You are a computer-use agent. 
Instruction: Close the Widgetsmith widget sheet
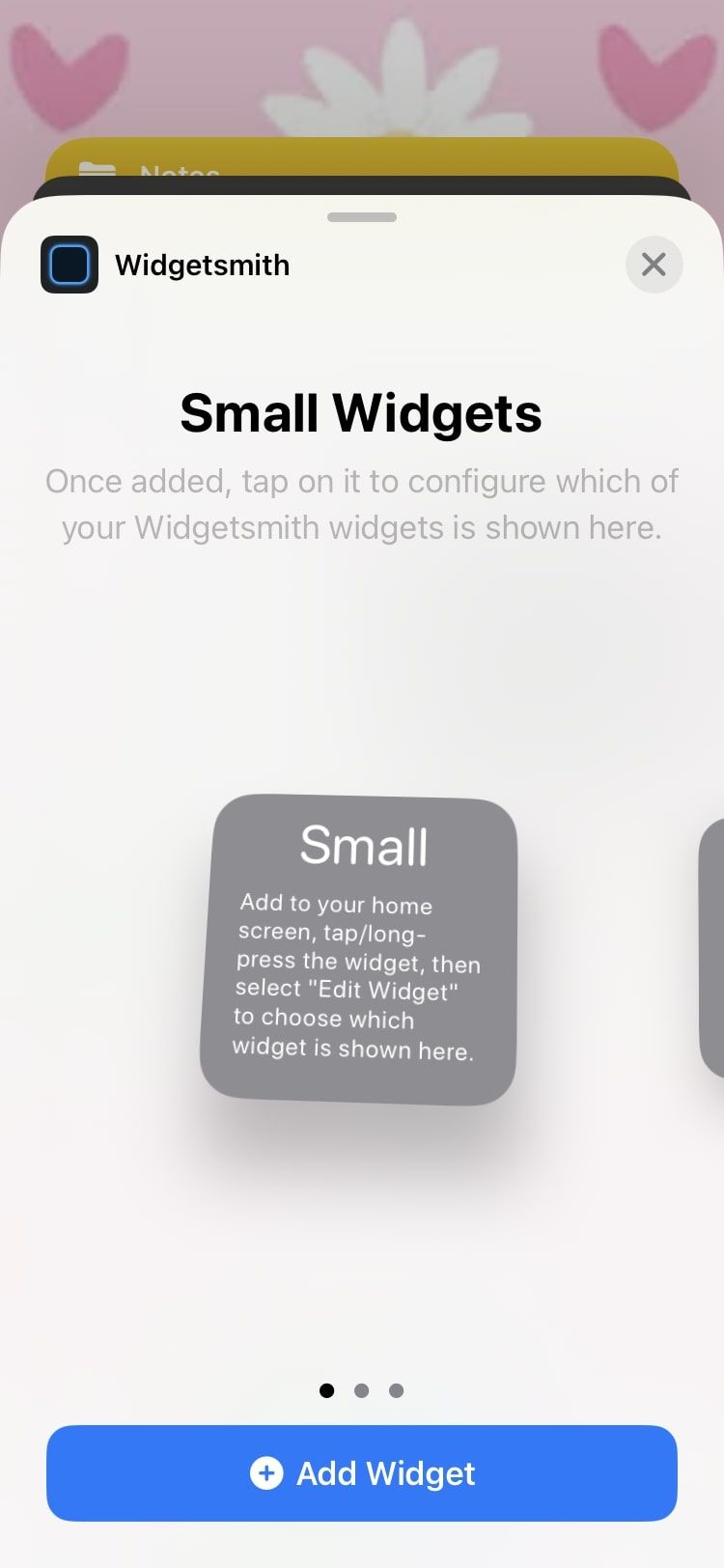[x=654, y=265]
